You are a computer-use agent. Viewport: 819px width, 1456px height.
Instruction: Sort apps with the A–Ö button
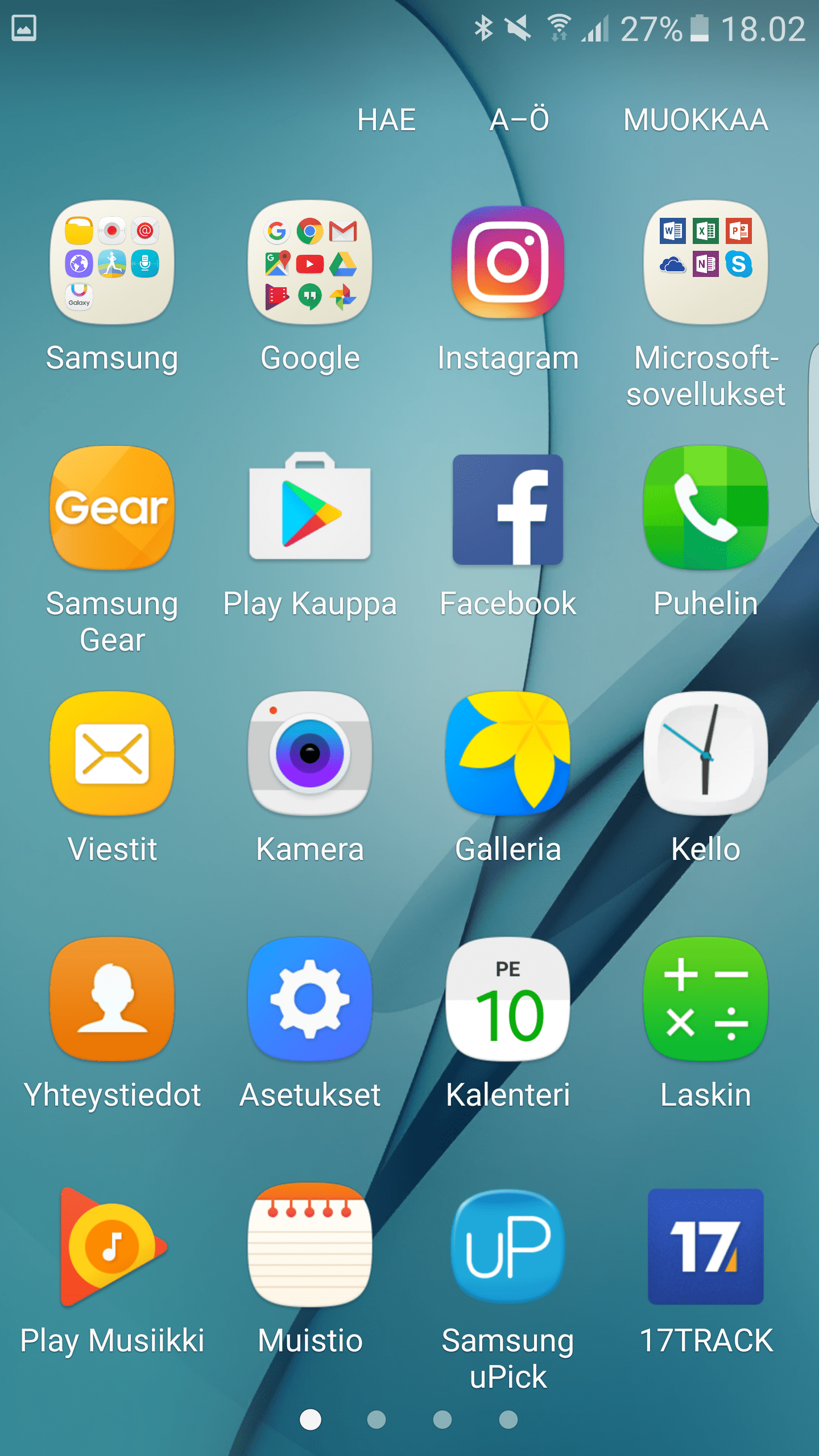[519, 120]
